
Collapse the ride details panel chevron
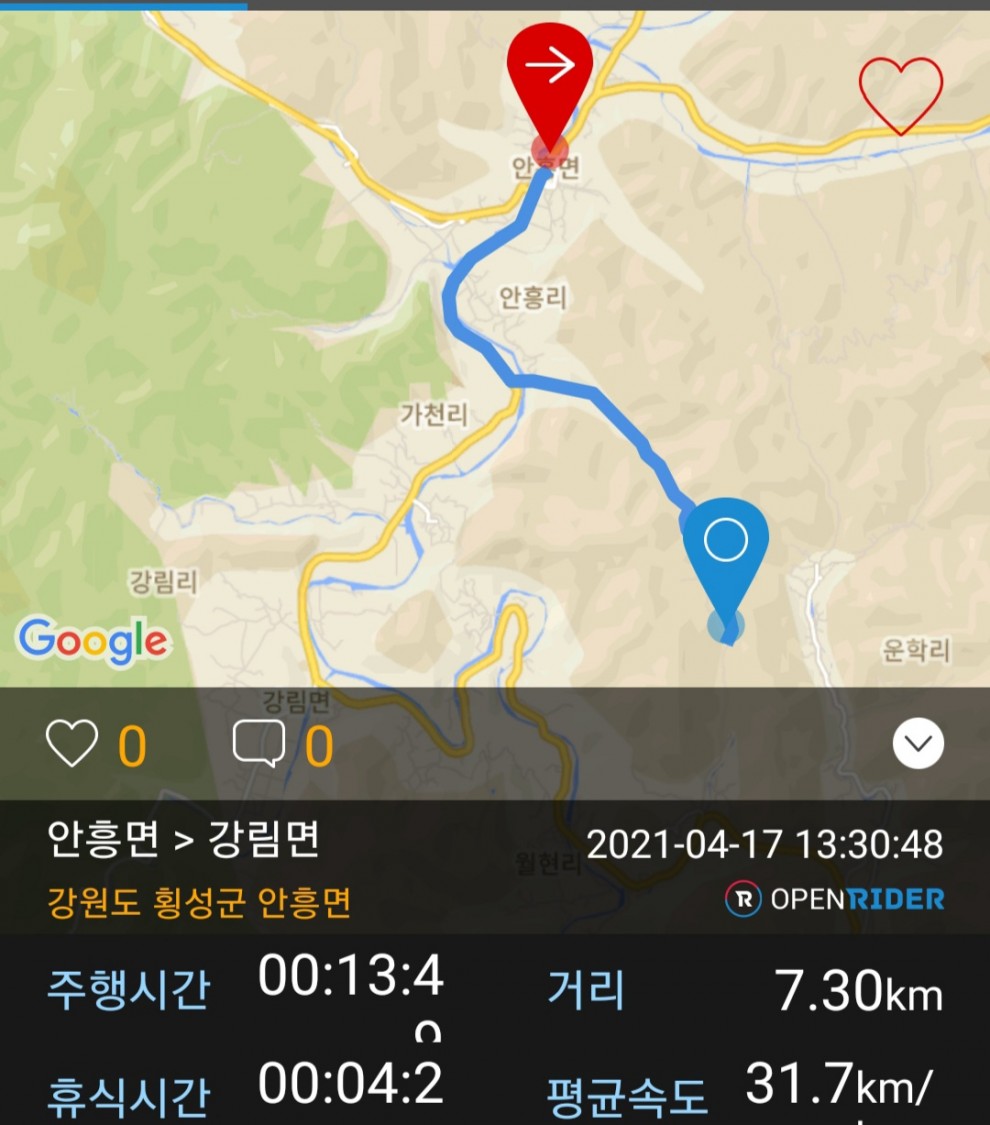tap(917, 743)
